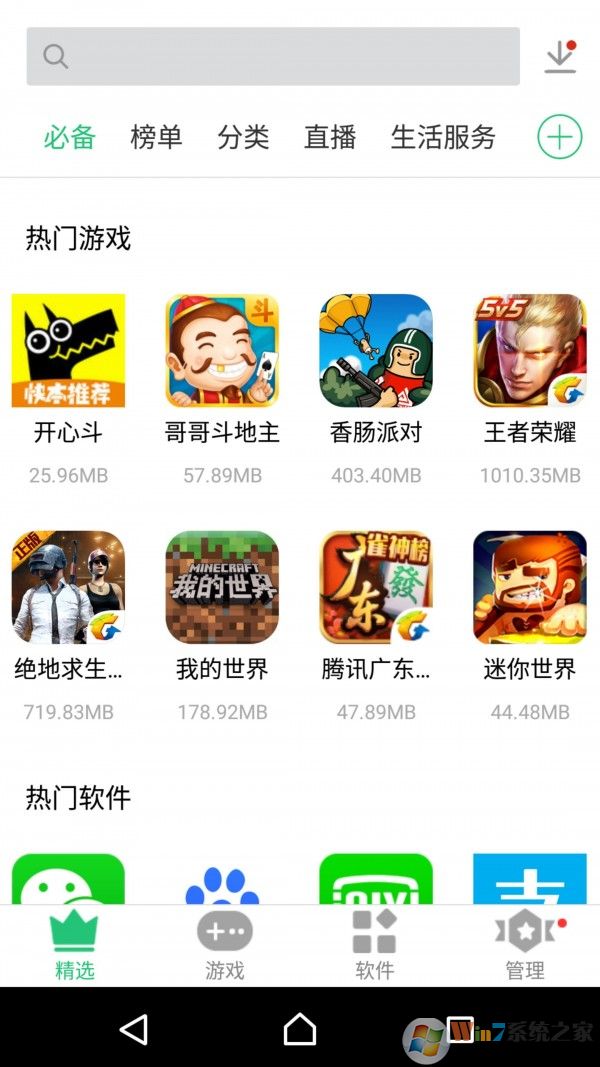The height and width of the screenshot is (1067, 600).
Task: Tap the green plus circle to add tabs
Action: pos(559,137)
